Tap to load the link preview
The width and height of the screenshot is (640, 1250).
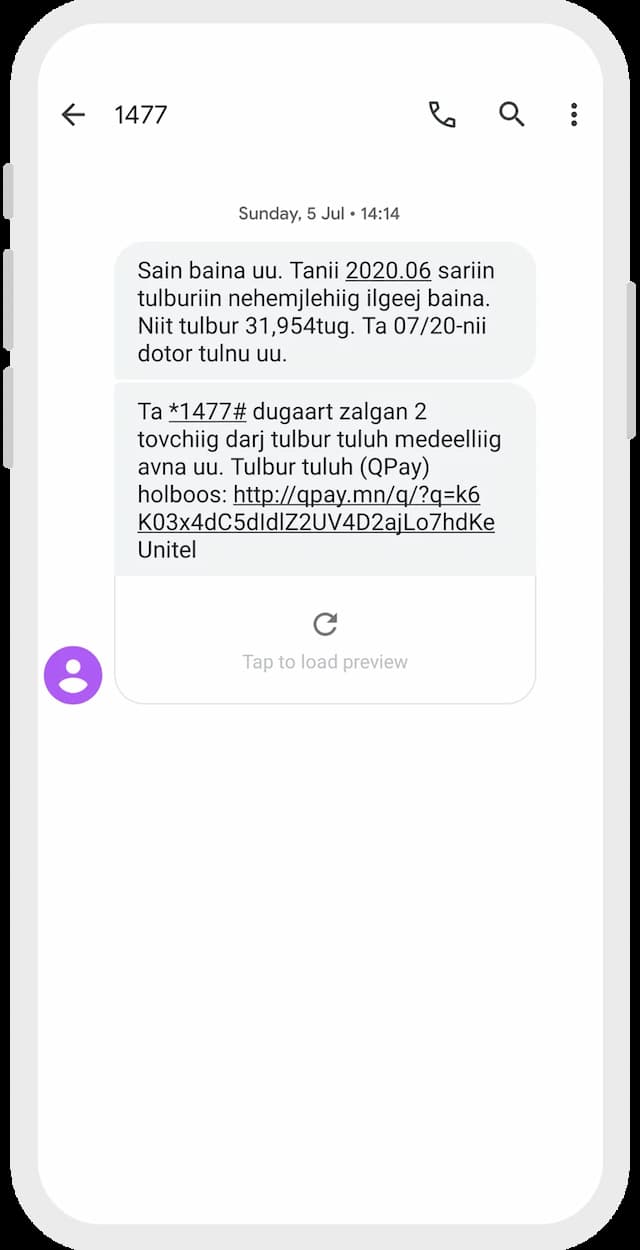[x=325, y=640]
